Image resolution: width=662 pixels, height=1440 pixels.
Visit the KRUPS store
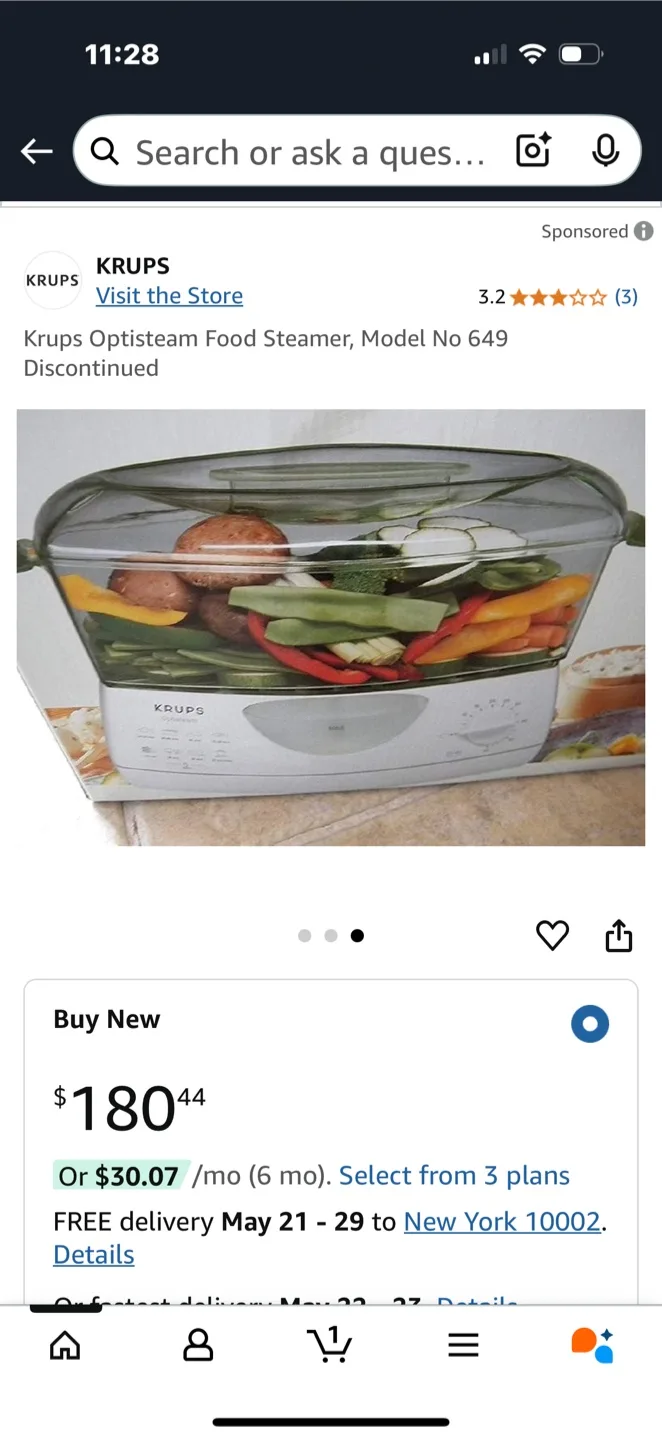tap(169, 295)
